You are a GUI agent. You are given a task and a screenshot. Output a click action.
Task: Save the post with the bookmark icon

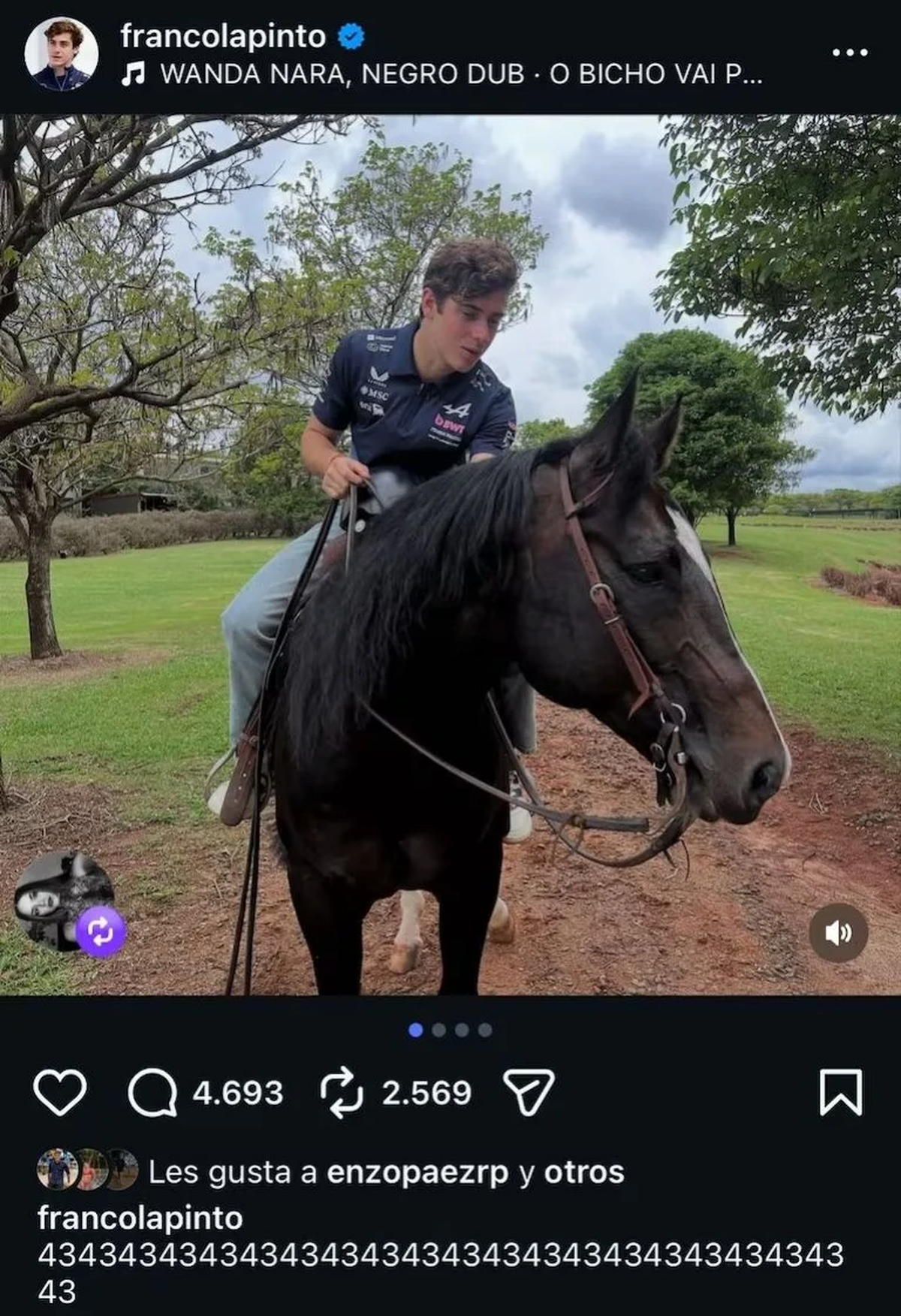[841, 1092]
